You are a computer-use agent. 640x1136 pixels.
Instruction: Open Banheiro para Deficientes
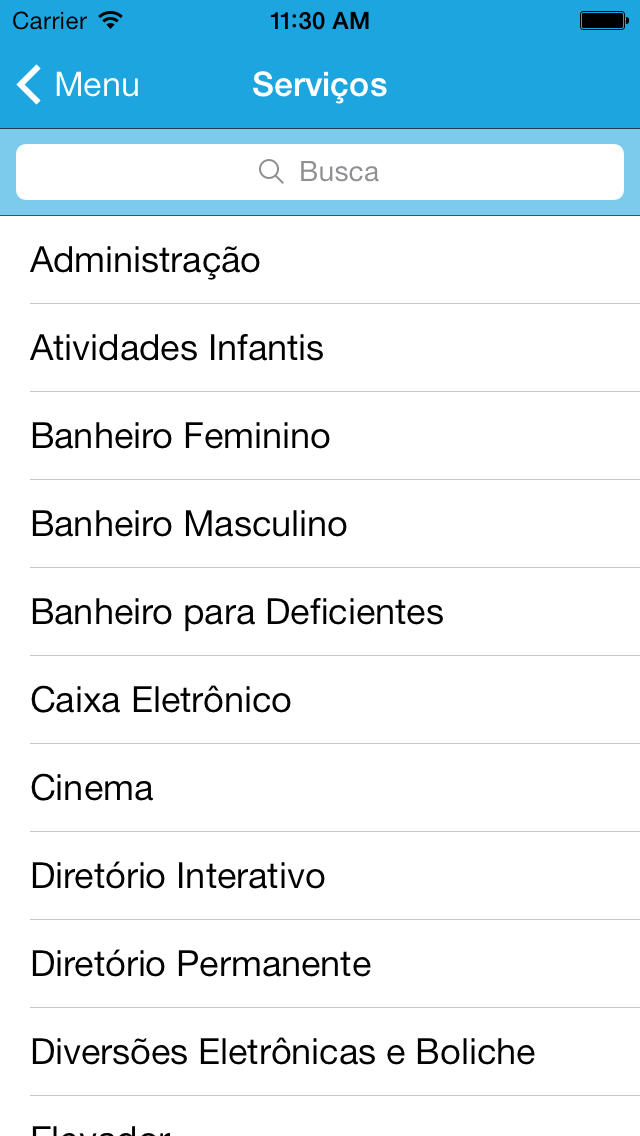(x=320, y=611)
